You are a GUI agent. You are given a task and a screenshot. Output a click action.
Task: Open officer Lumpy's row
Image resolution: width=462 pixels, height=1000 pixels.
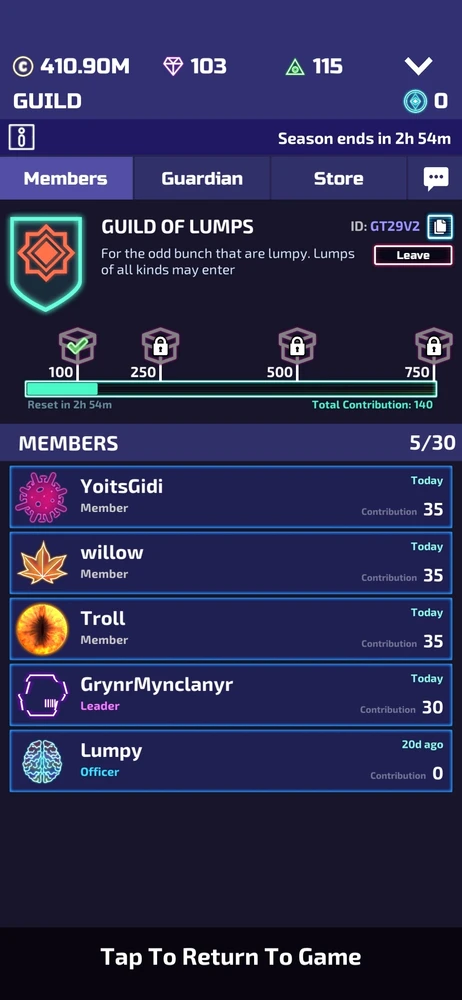point(231,761)
